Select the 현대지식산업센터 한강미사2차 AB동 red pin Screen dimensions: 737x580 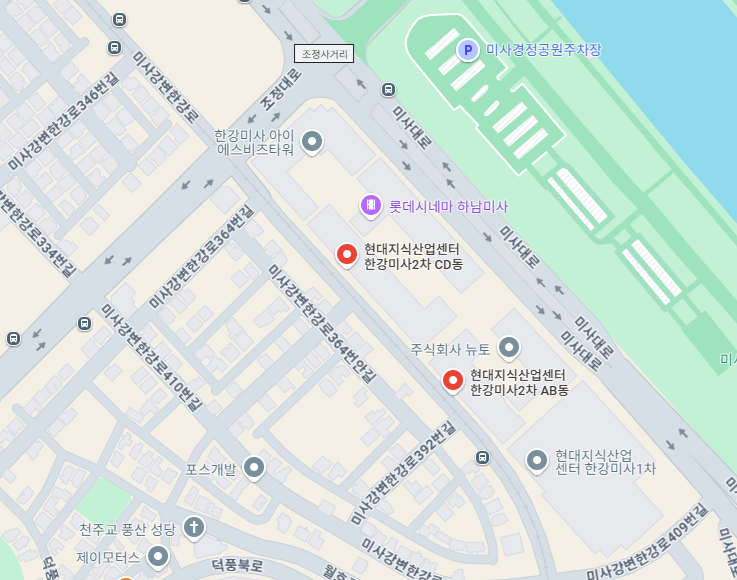pos(453,380)
